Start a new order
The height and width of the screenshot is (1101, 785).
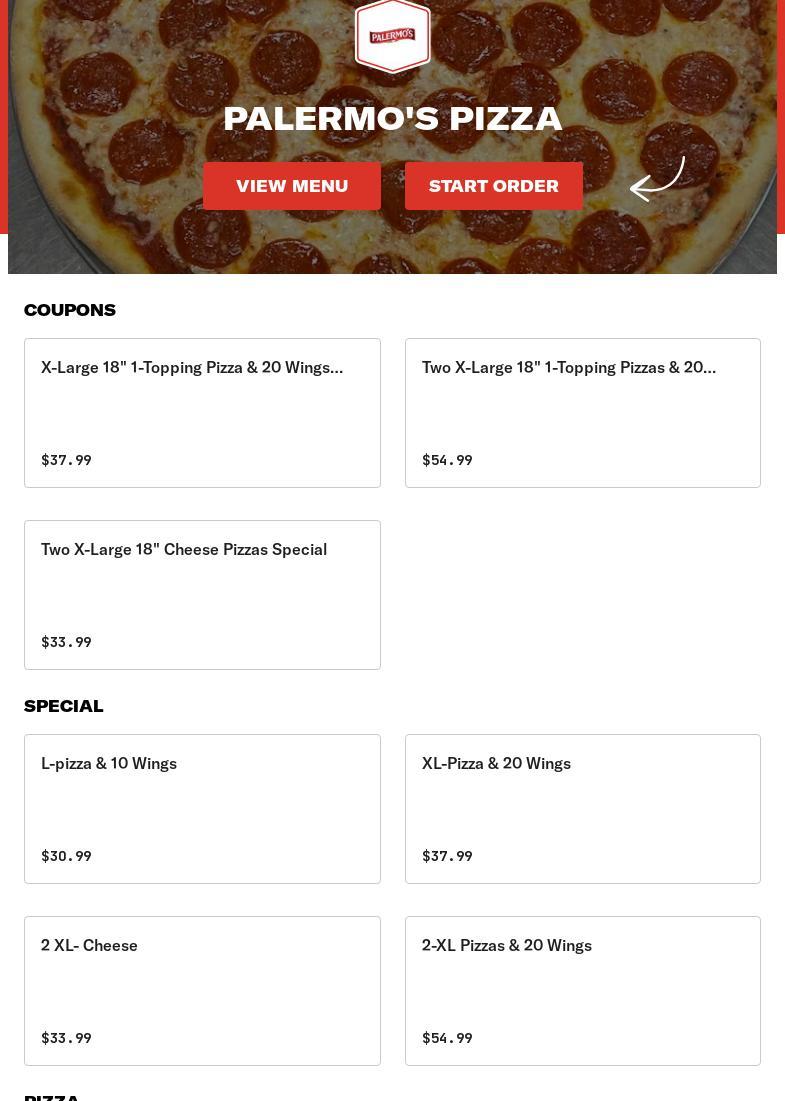493,186
